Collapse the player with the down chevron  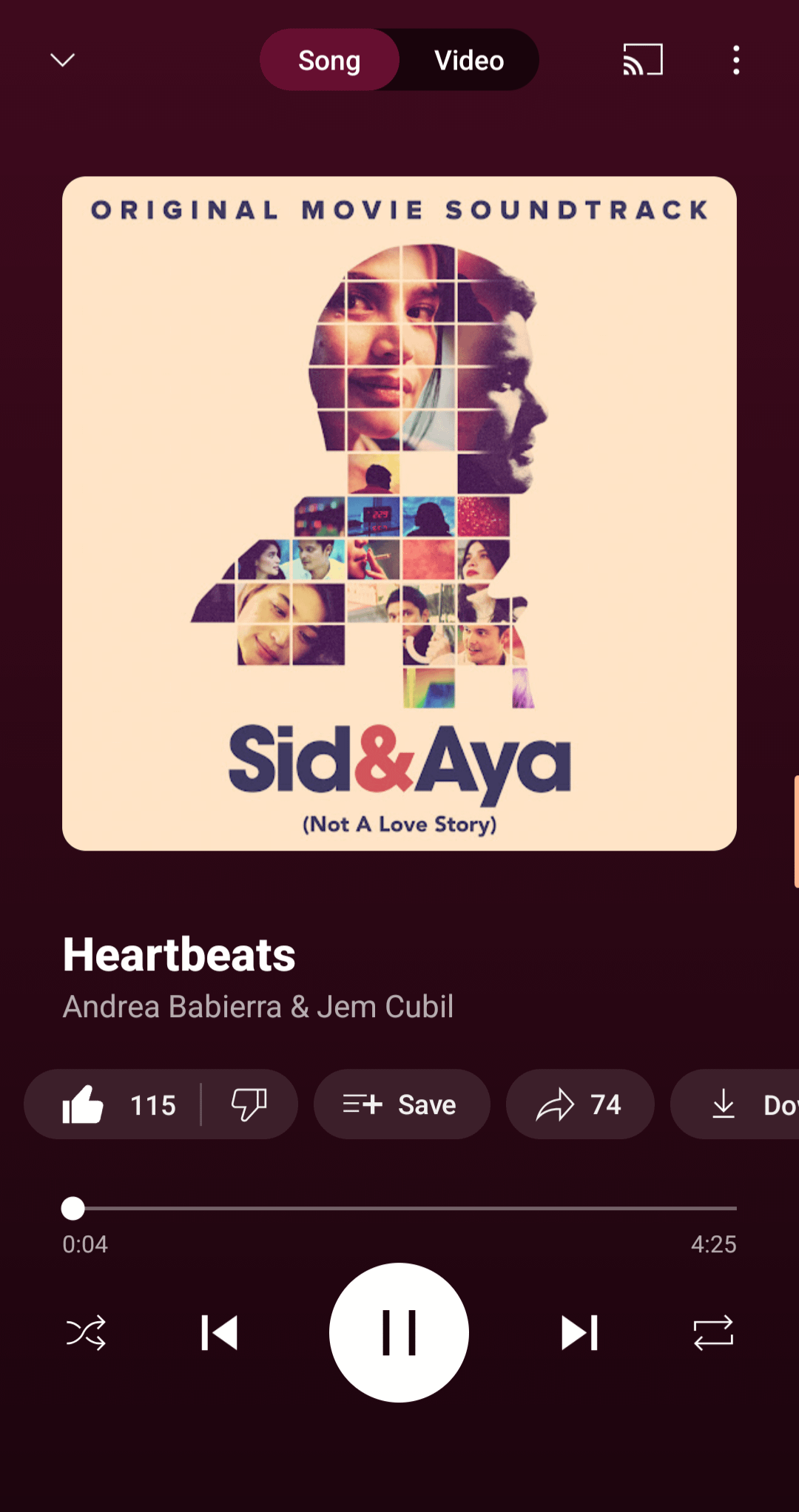point(63,60)
